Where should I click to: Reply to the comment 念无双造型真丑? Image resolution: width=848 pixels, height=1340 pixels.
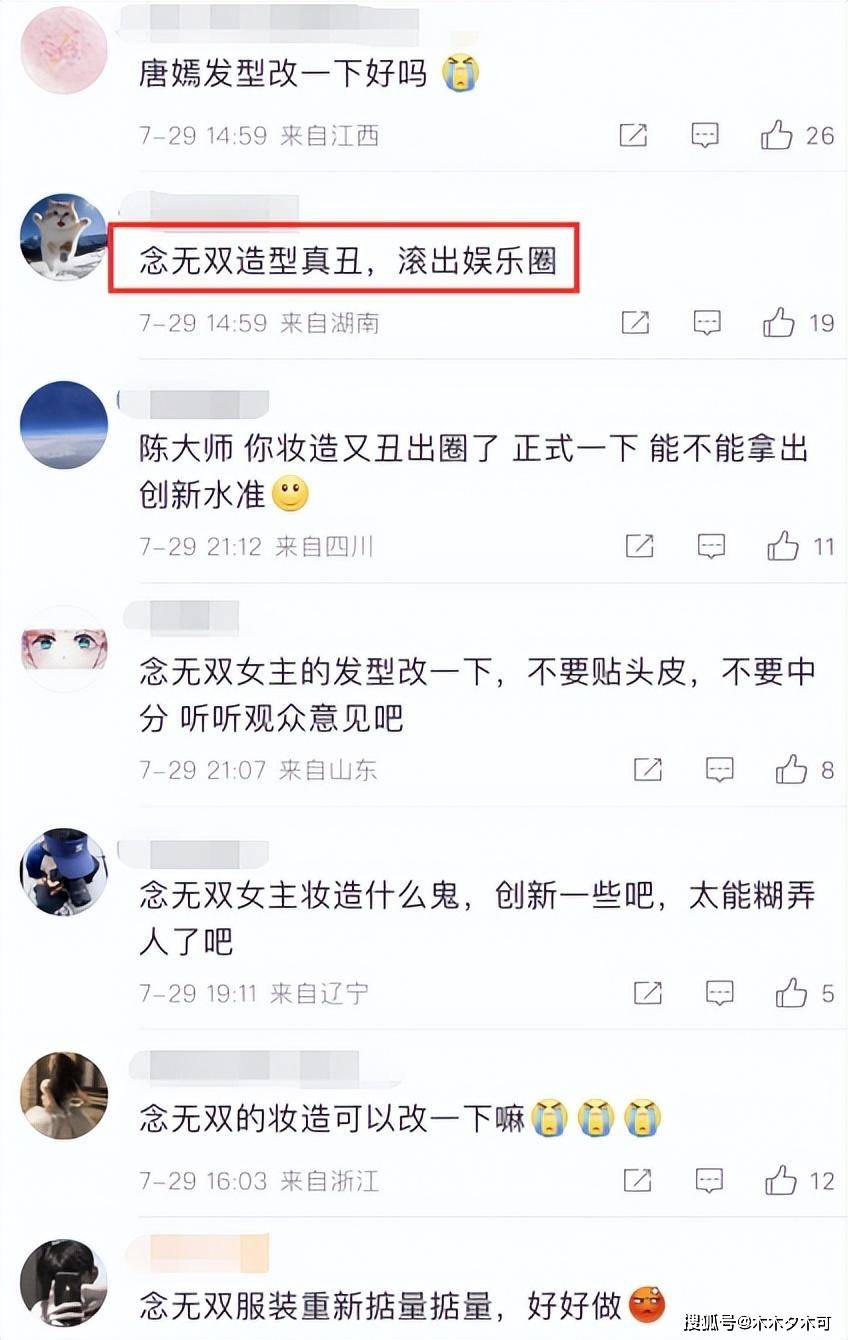[707, 322]
